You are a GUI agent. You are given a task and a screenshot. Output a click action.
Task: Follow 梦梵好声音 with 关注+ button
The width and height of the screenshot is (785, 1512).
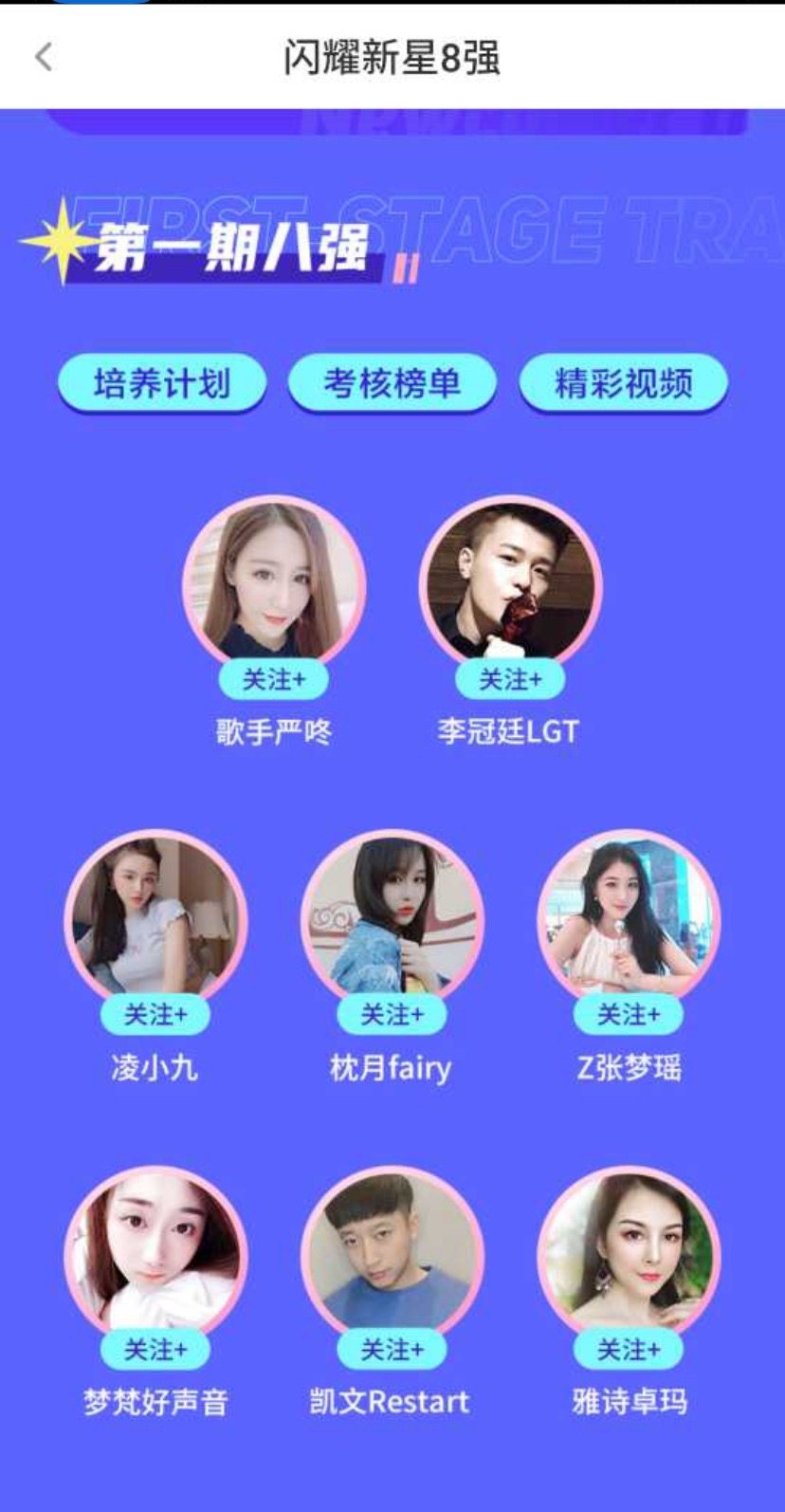(x=155, y=1350)
